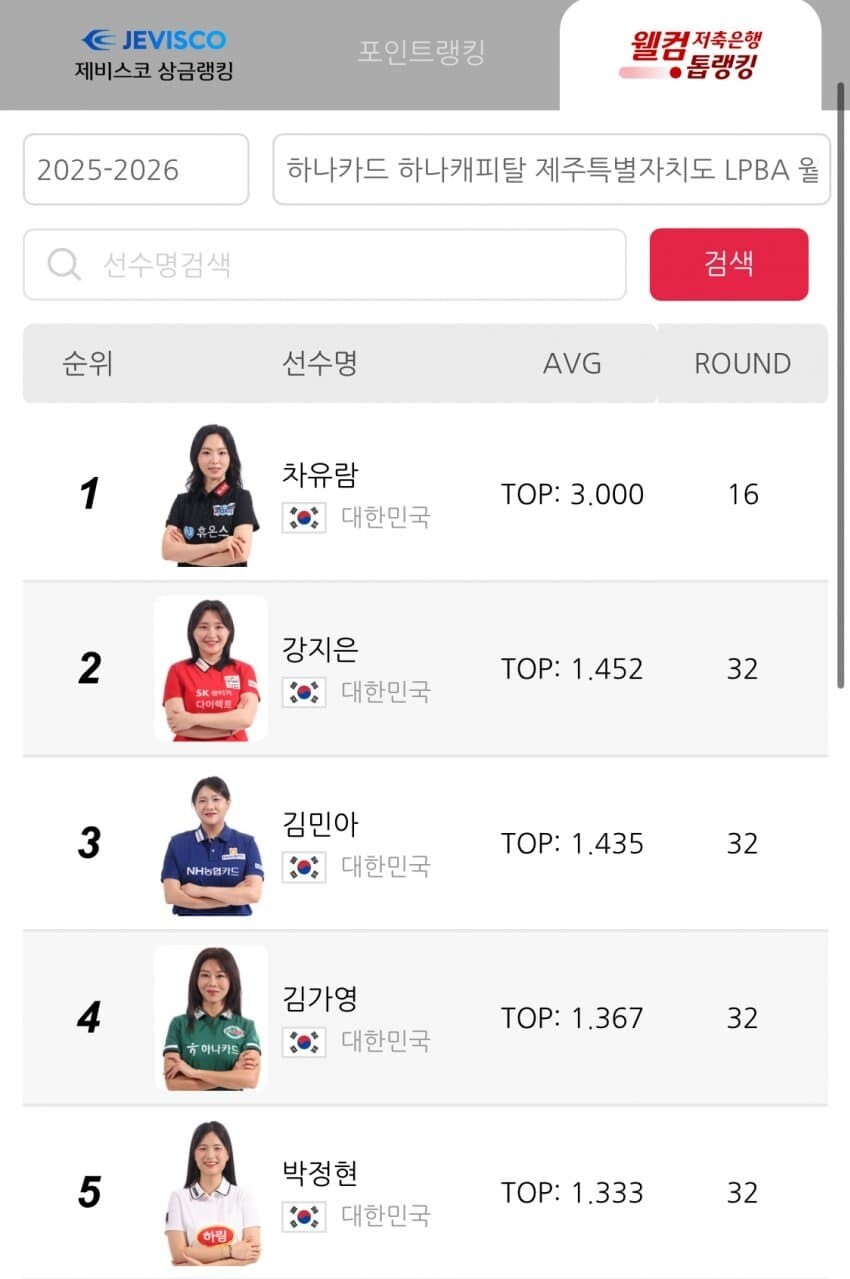Select the 웰컴저축은행 톱랭킹 tab

click(x=691, y=55)
